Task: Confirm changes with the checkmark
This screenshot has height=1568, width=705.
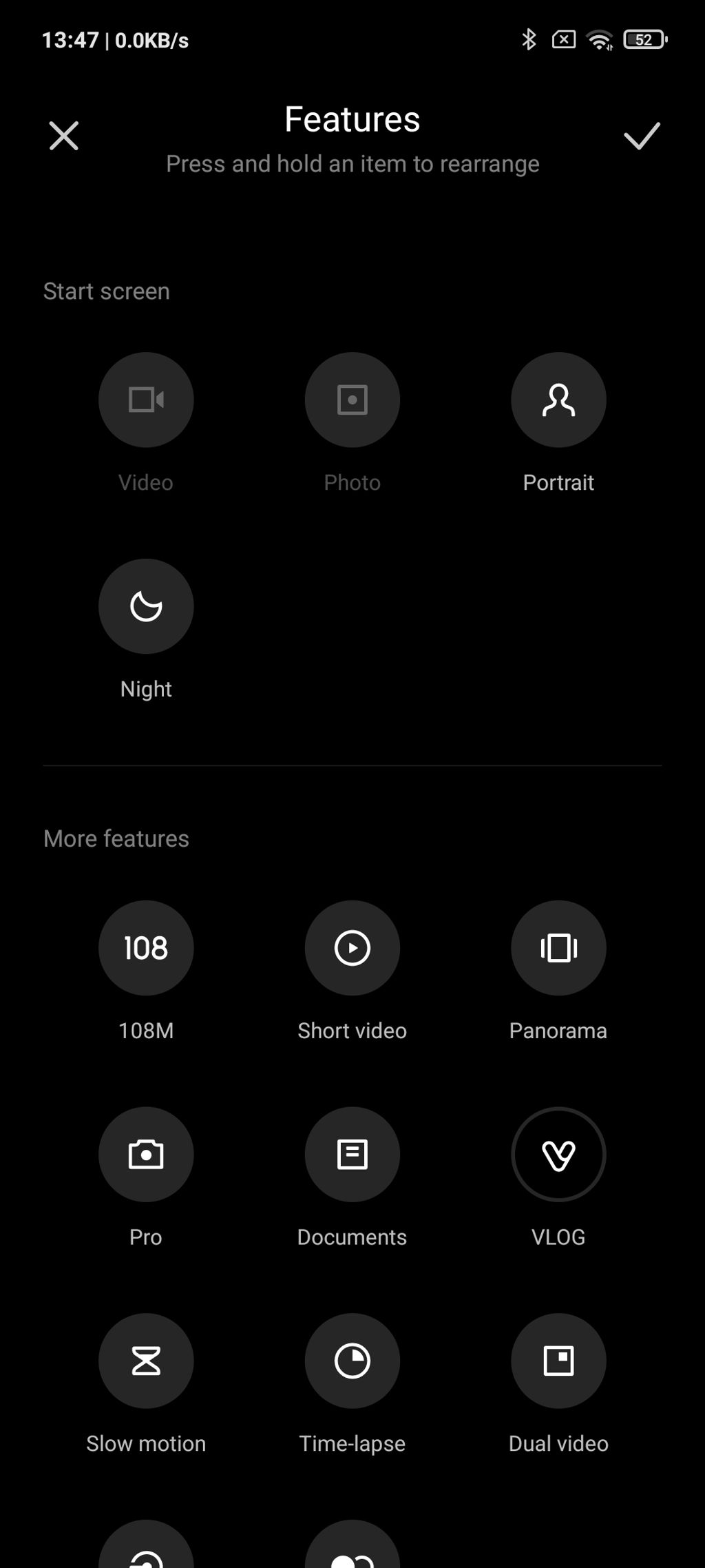Action: (x=642, y=136)
